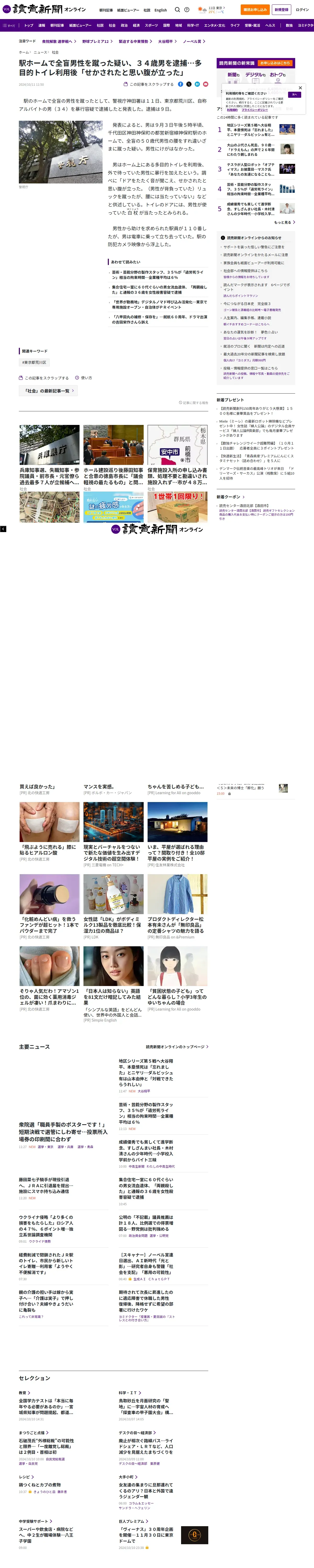Tap お申し込みはこちら in the purple banner
The width and height of the screenshot is (314, 1568).
tap(275, 63)
